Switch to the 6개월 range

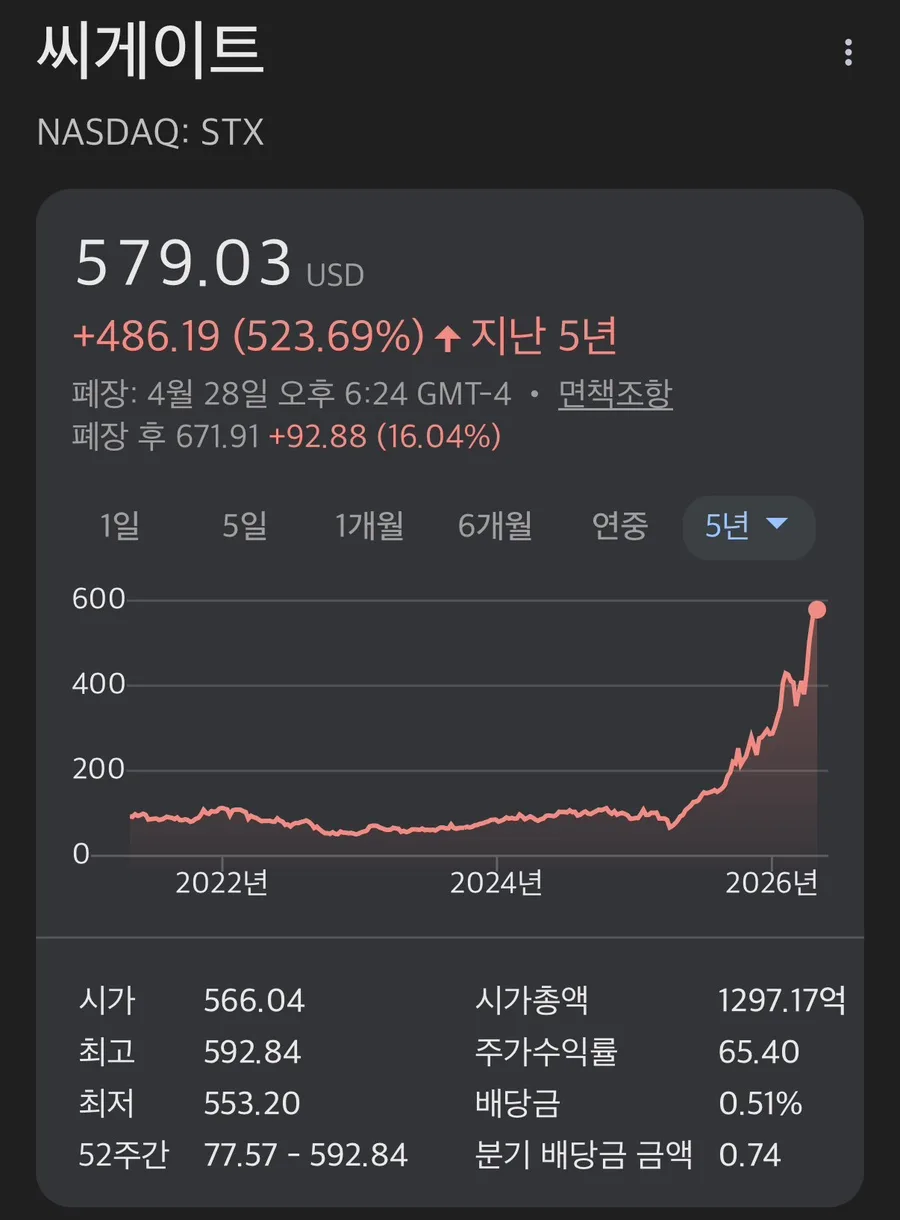495,526
